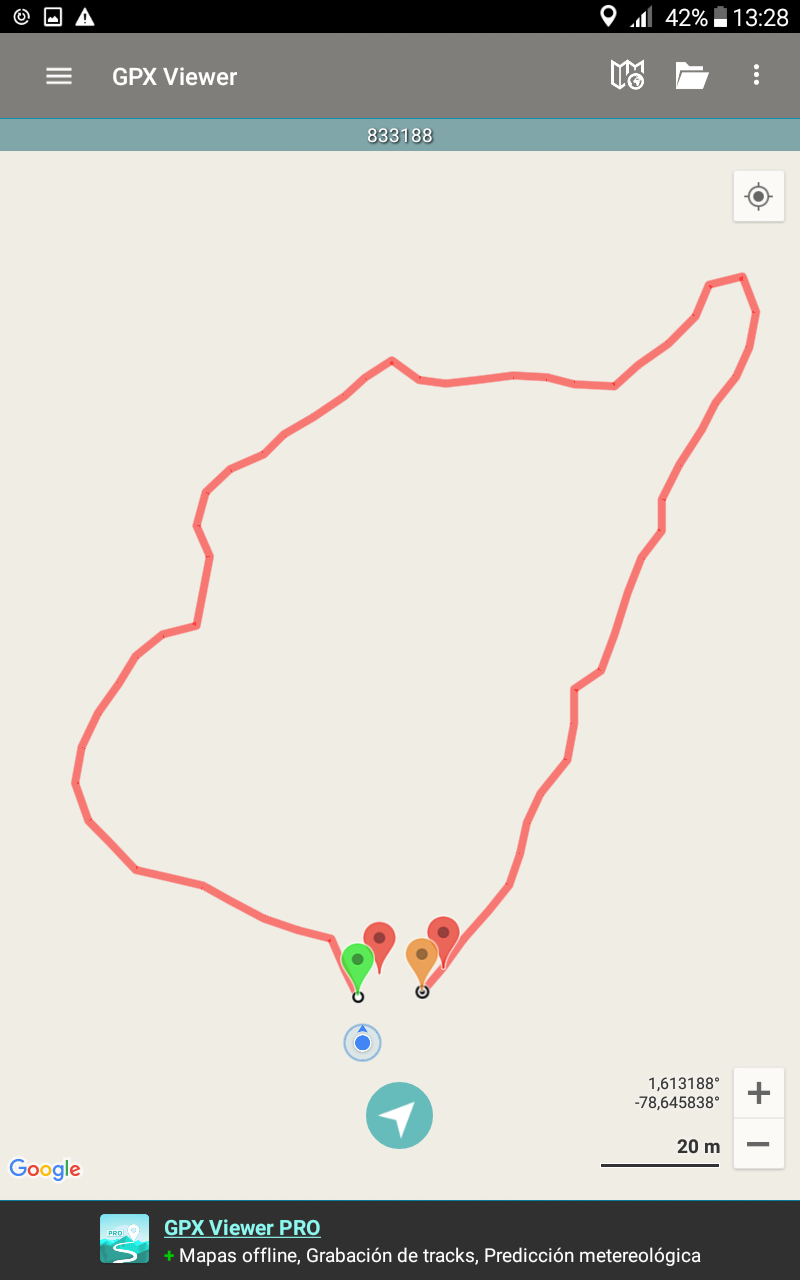
Task: Center map on my location
Action: [758, 196]
